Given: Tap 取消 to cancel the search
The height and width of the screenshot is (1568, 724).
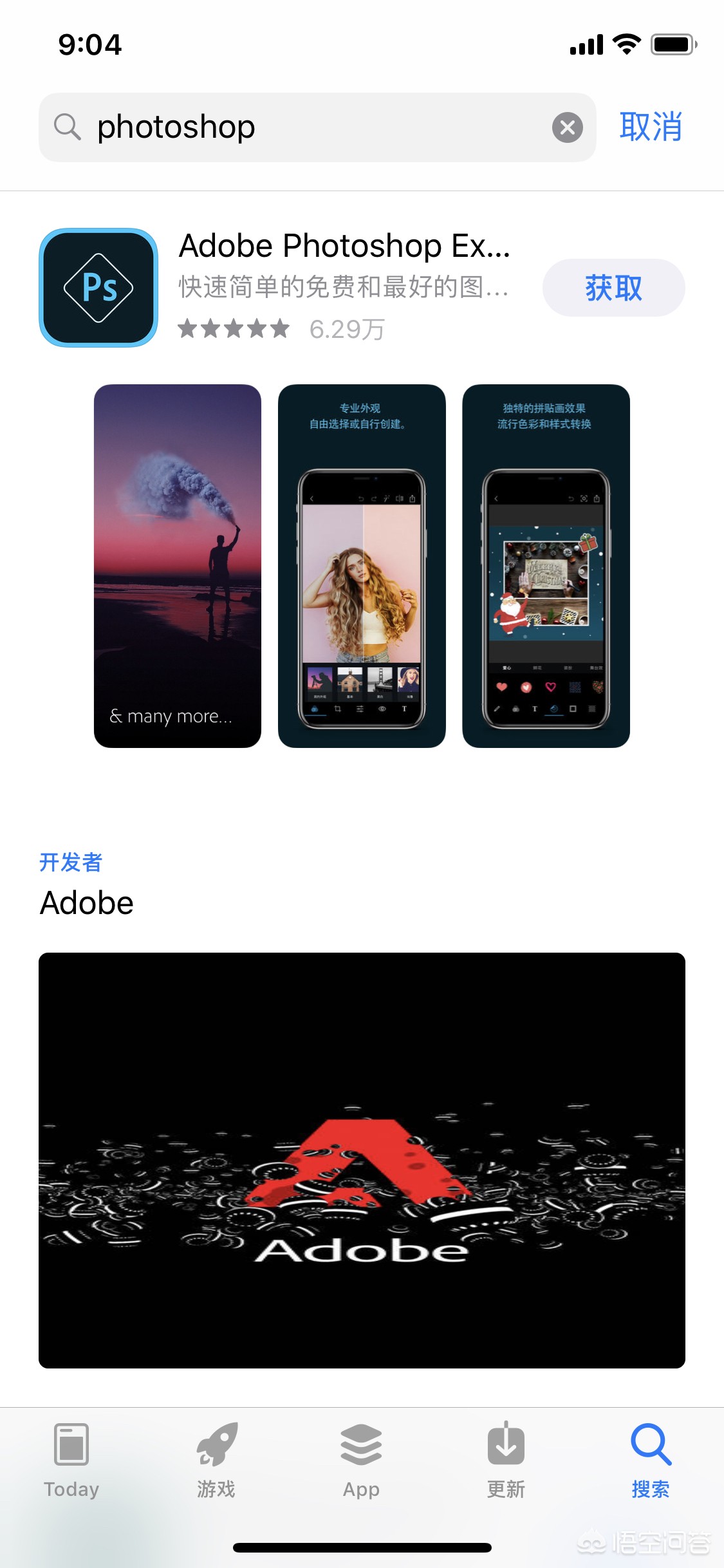Looking at the screenshot, I should click(650, 127).
